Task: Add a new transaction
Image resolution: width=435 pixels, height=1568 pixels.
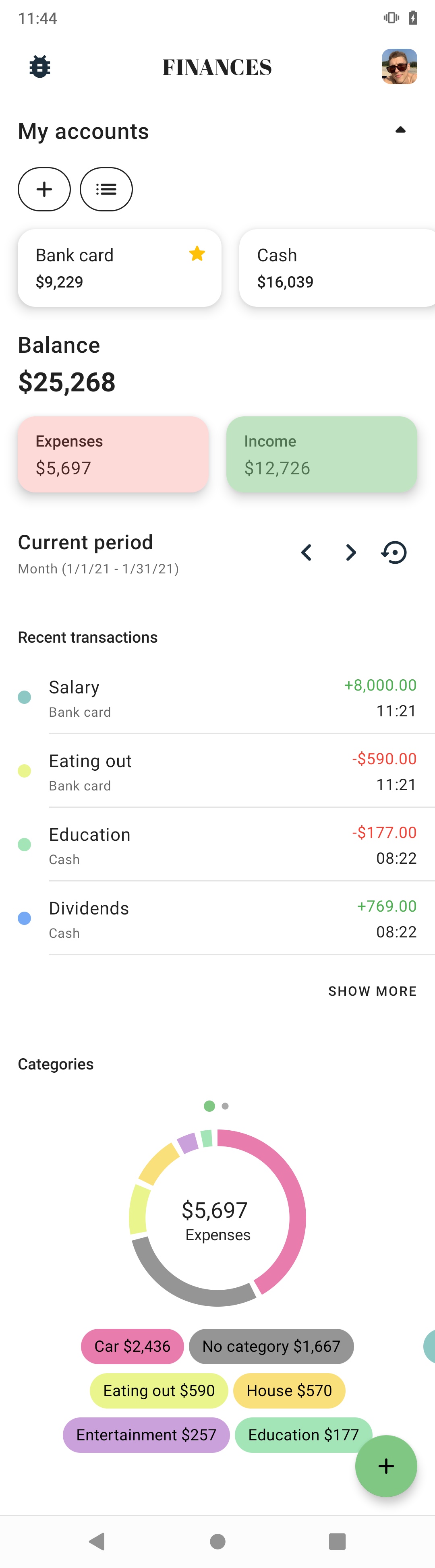Action: point(385,1466)
